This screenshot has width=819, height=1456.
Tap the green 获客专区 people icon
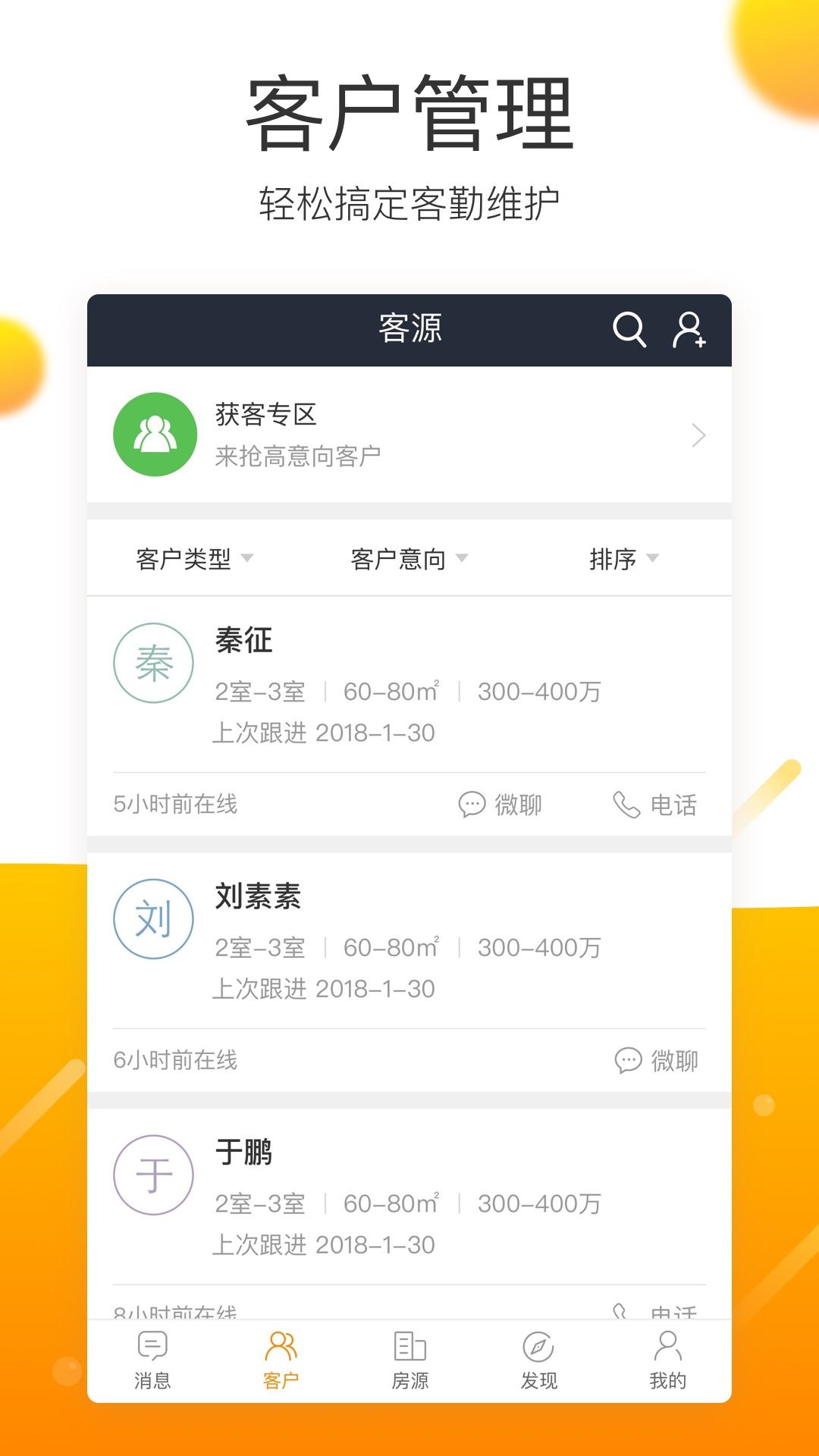(155, 435)
